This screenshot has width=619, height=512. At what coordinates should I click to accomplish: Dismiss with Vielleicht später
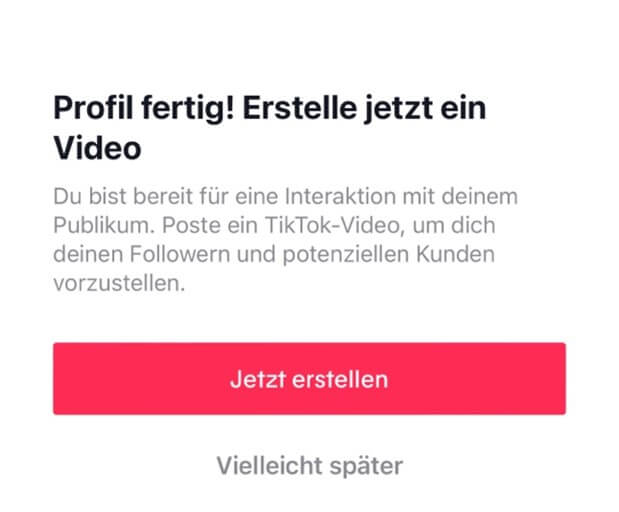coord(309,465)
